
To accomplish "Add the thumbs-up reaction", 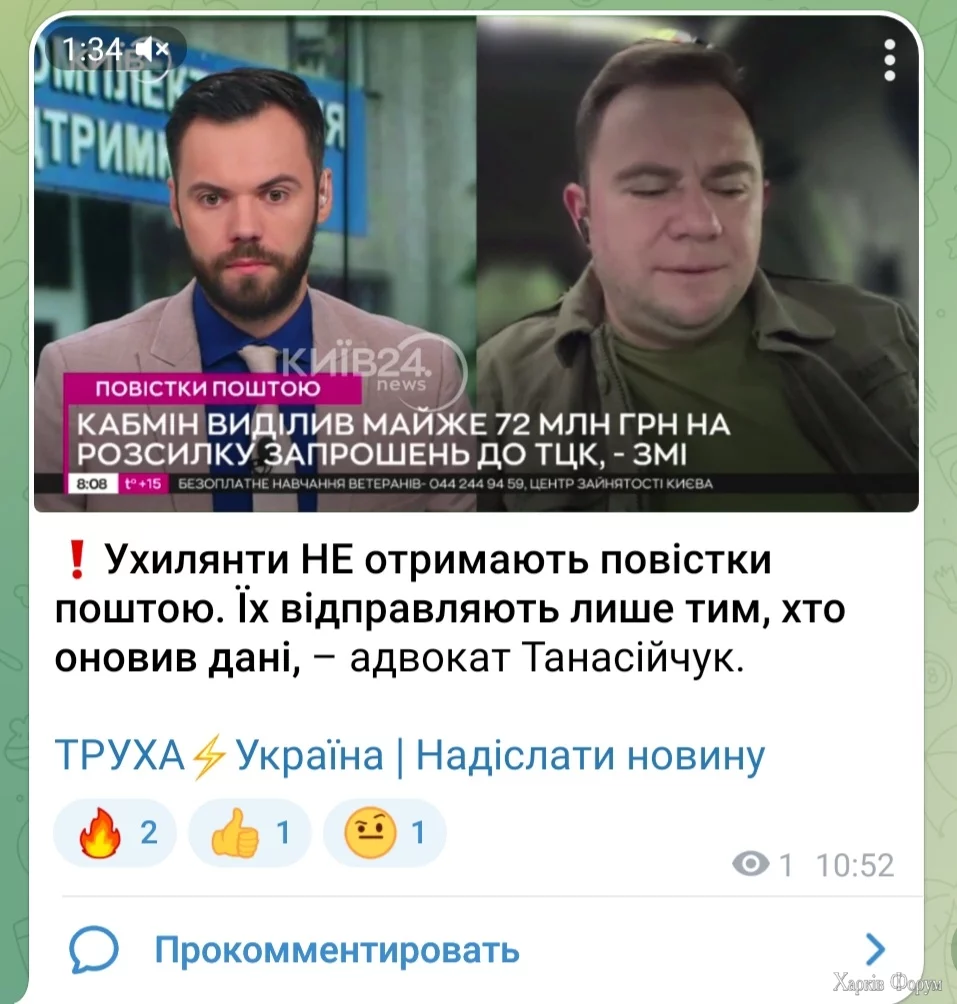I will [x=248, y=832].
